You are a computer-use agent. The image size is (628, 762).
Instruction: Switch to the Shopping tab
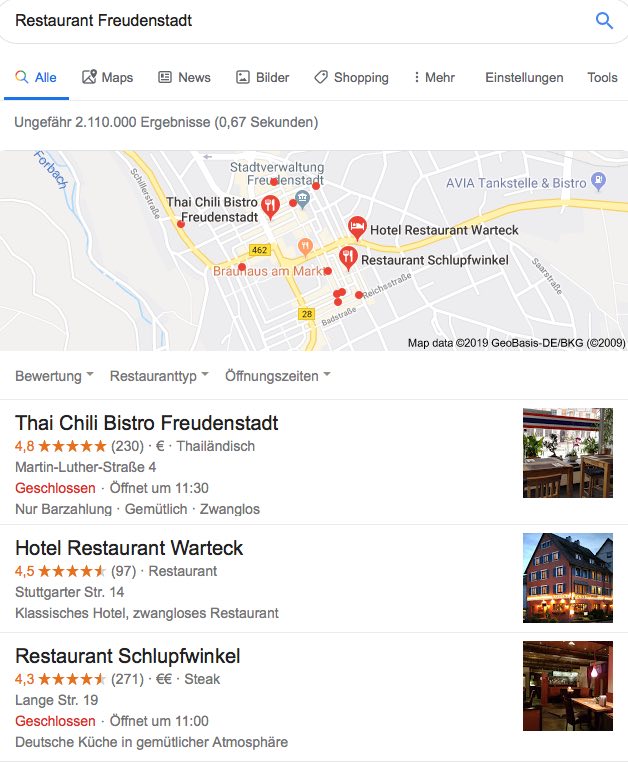click(x=351, y=77)
